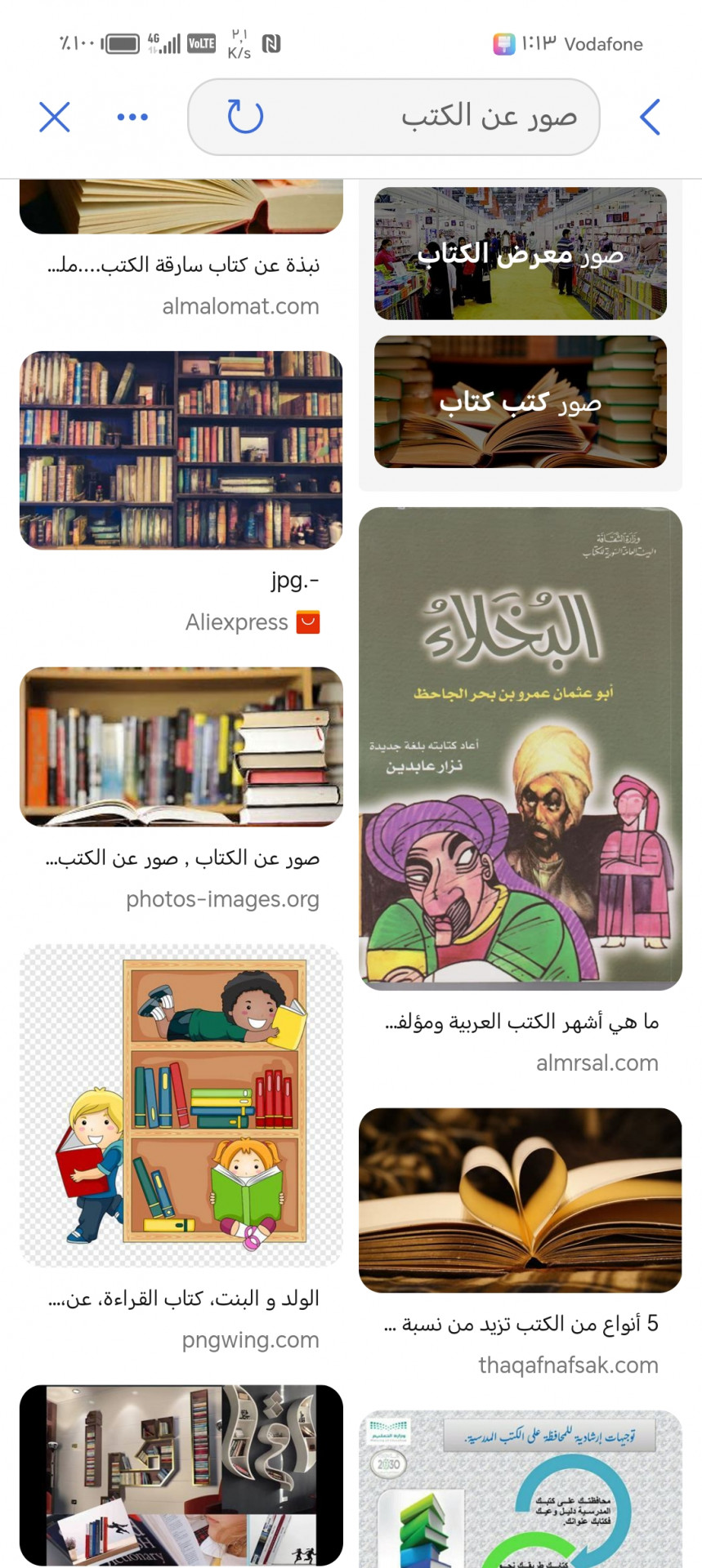Image resolution: width=702 pixels, height=1568 pixels.
Task: Open heart-shaped book pages from thaqafnafsak.com
Action: (x=521, y=1200)
